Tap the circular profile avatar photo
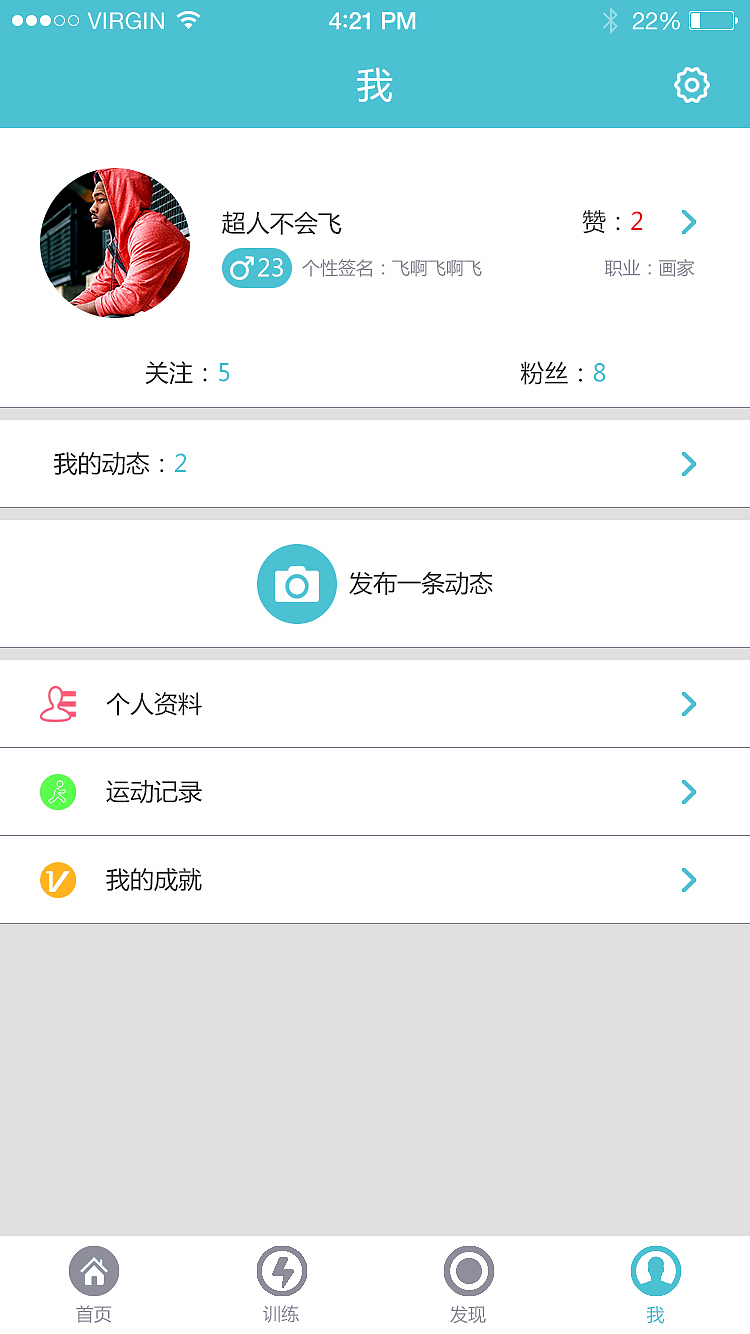Screen dimensions: 750x1334 tap(115, 243)
